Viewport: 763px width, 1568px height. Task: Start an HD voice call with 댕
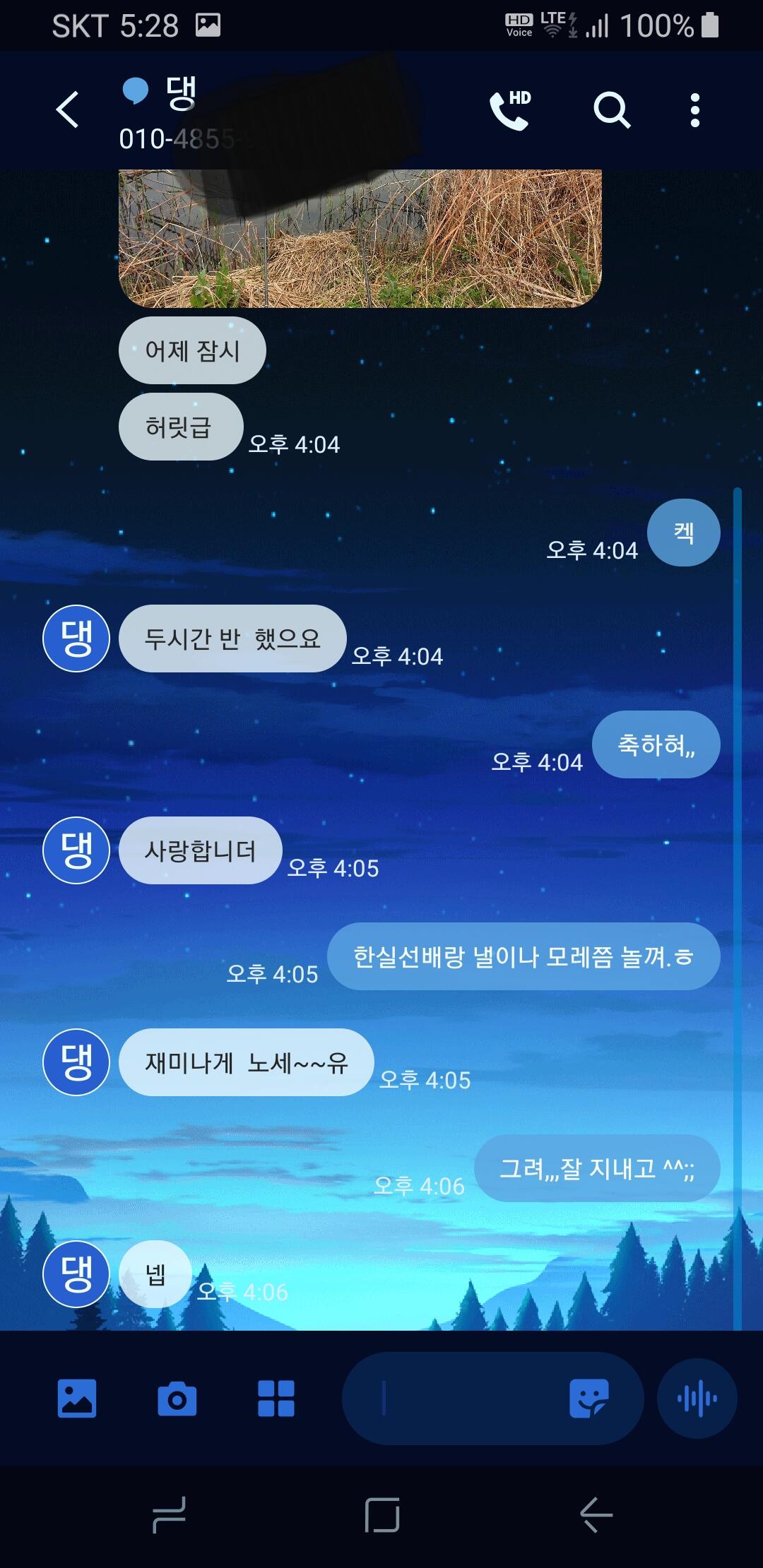pyautogui.click(x=510, y=110)
